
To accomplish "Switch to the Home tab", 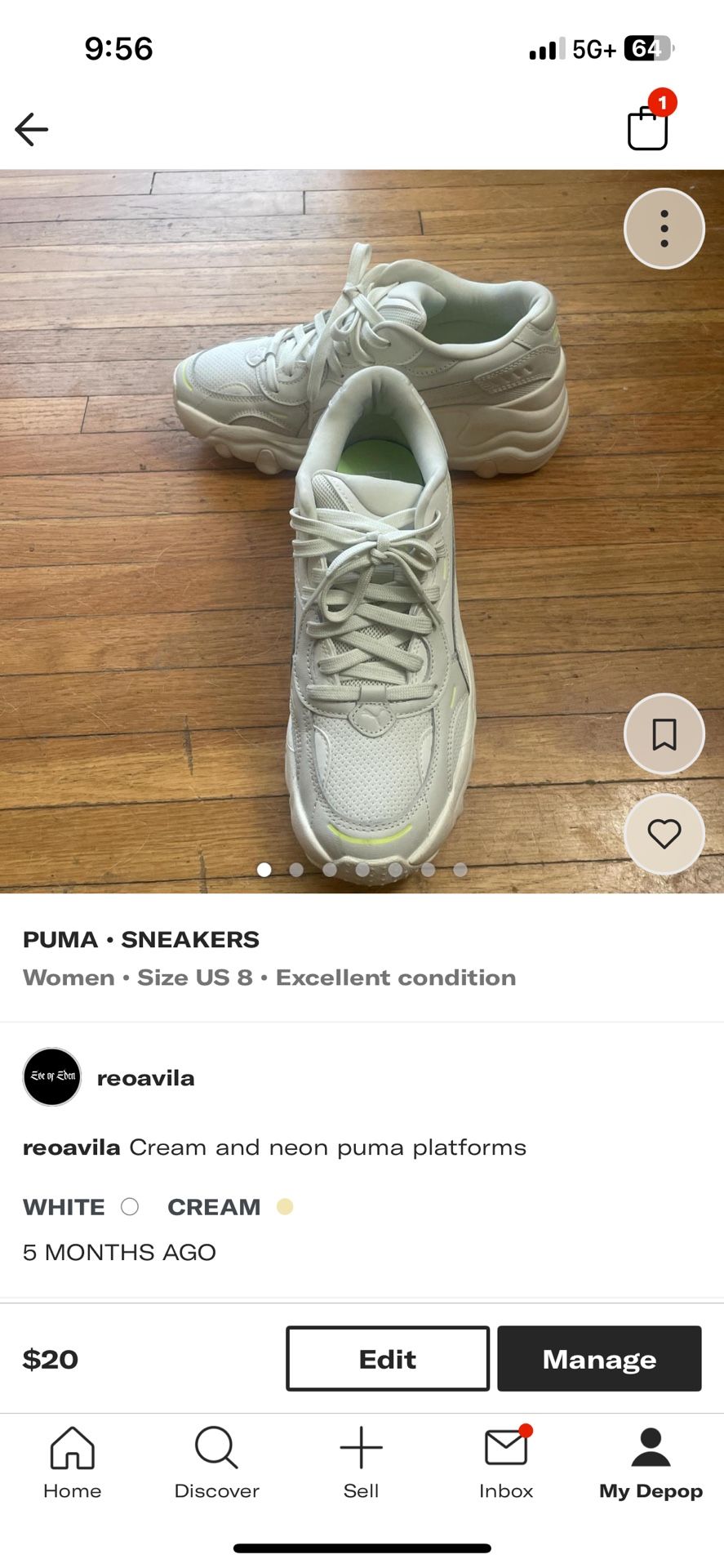I will [73, 1463].
